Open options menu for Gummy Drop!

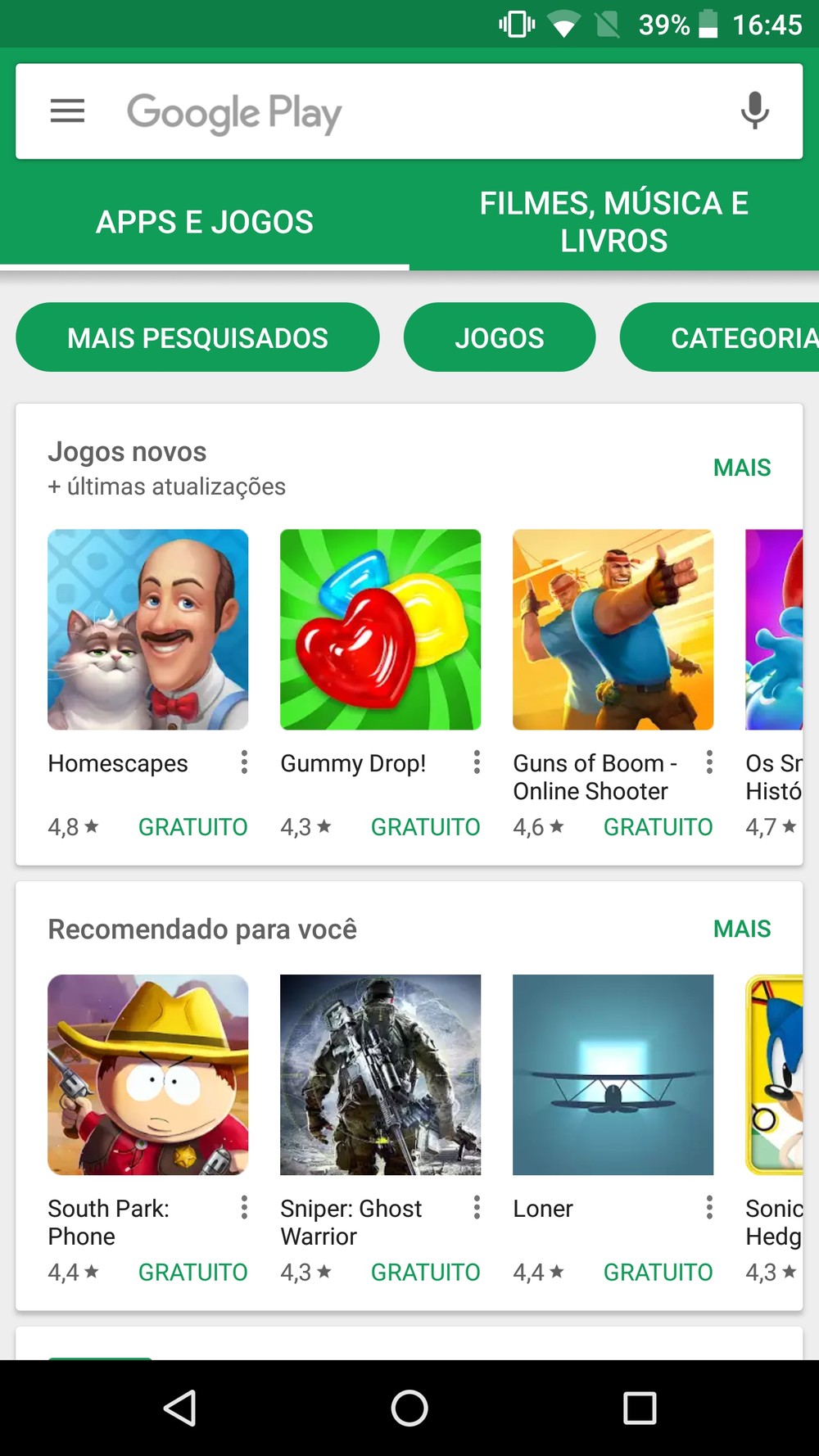tap(477, 762)
